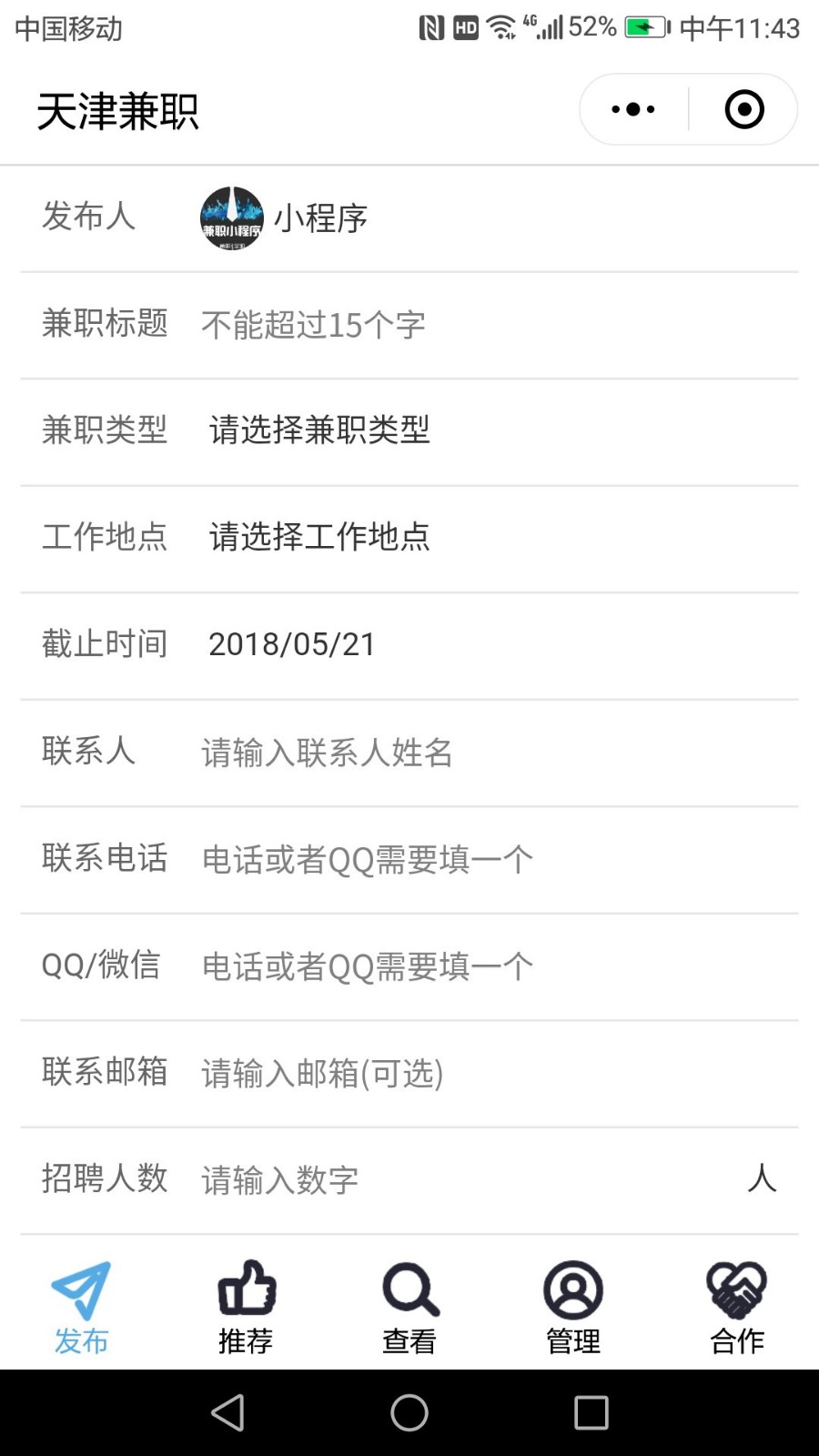Switch to the 管理 tab

(x=573, y=1307)
